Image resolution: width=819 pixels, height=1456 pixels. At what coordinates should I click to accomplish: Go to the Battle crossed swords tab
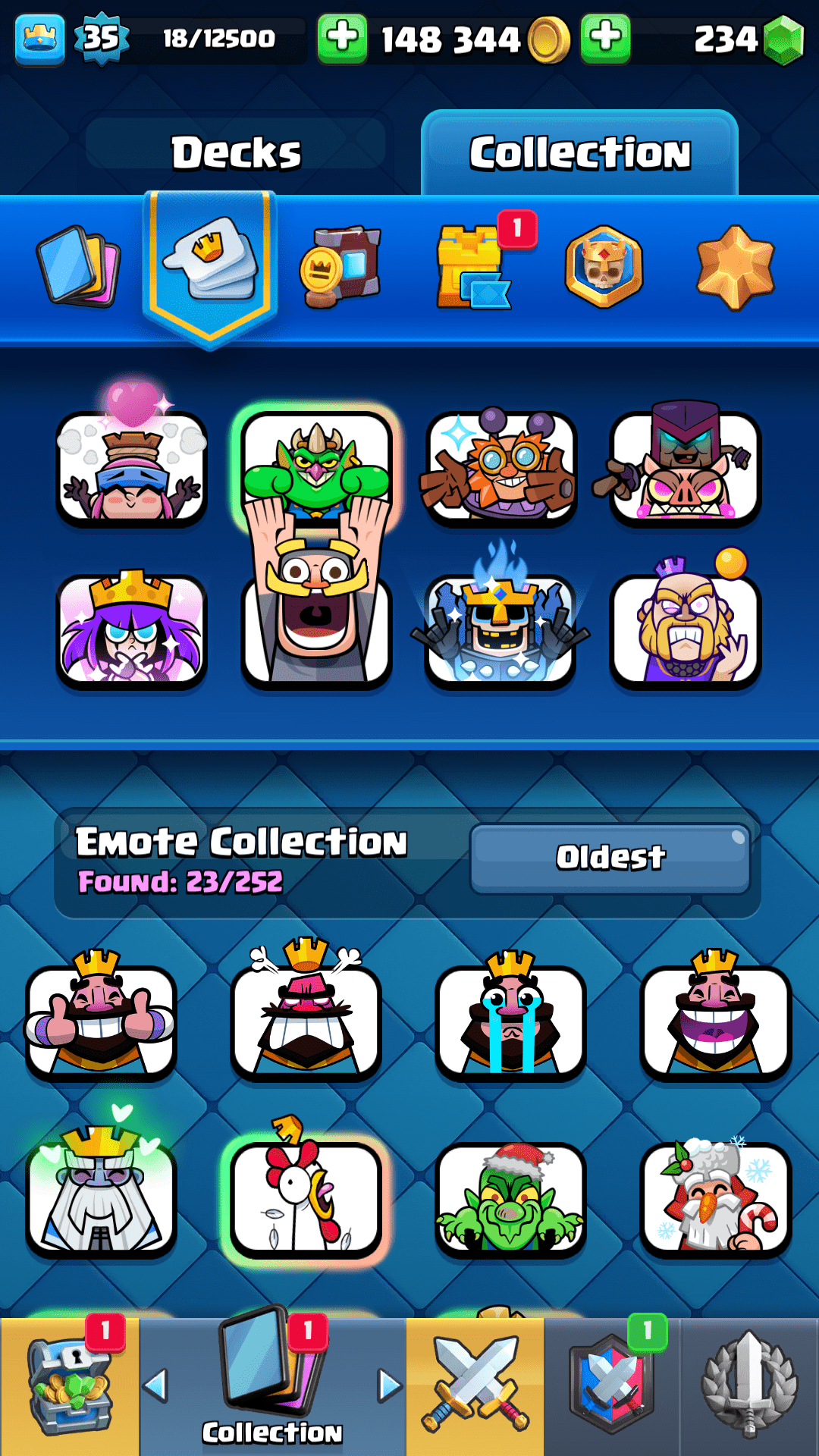pos(475,1387)
